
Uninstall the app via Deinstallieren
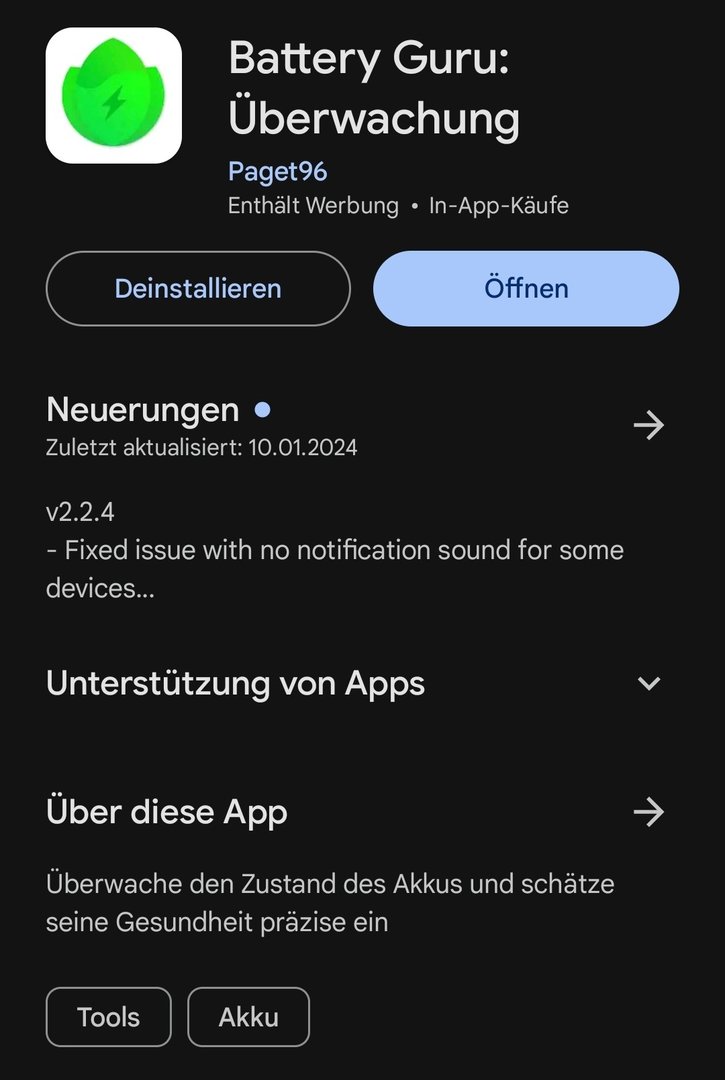pyautogui.click(x=198, y=289)
